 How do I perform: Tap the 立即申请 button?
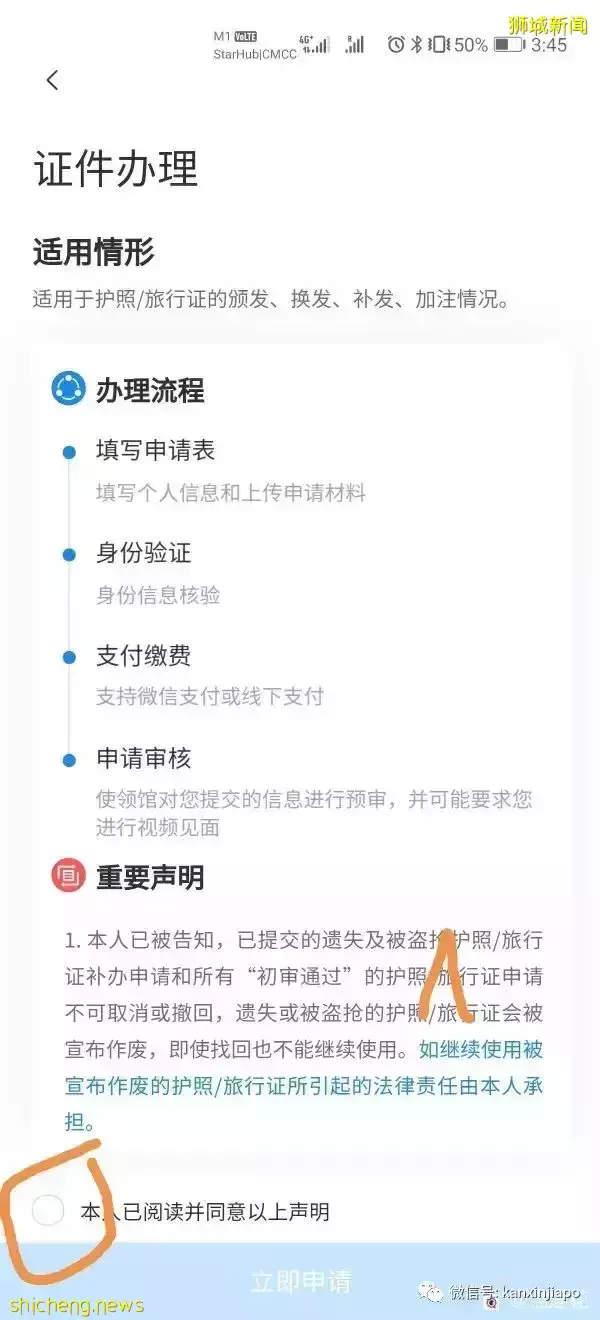click(x=300, y=1281)
